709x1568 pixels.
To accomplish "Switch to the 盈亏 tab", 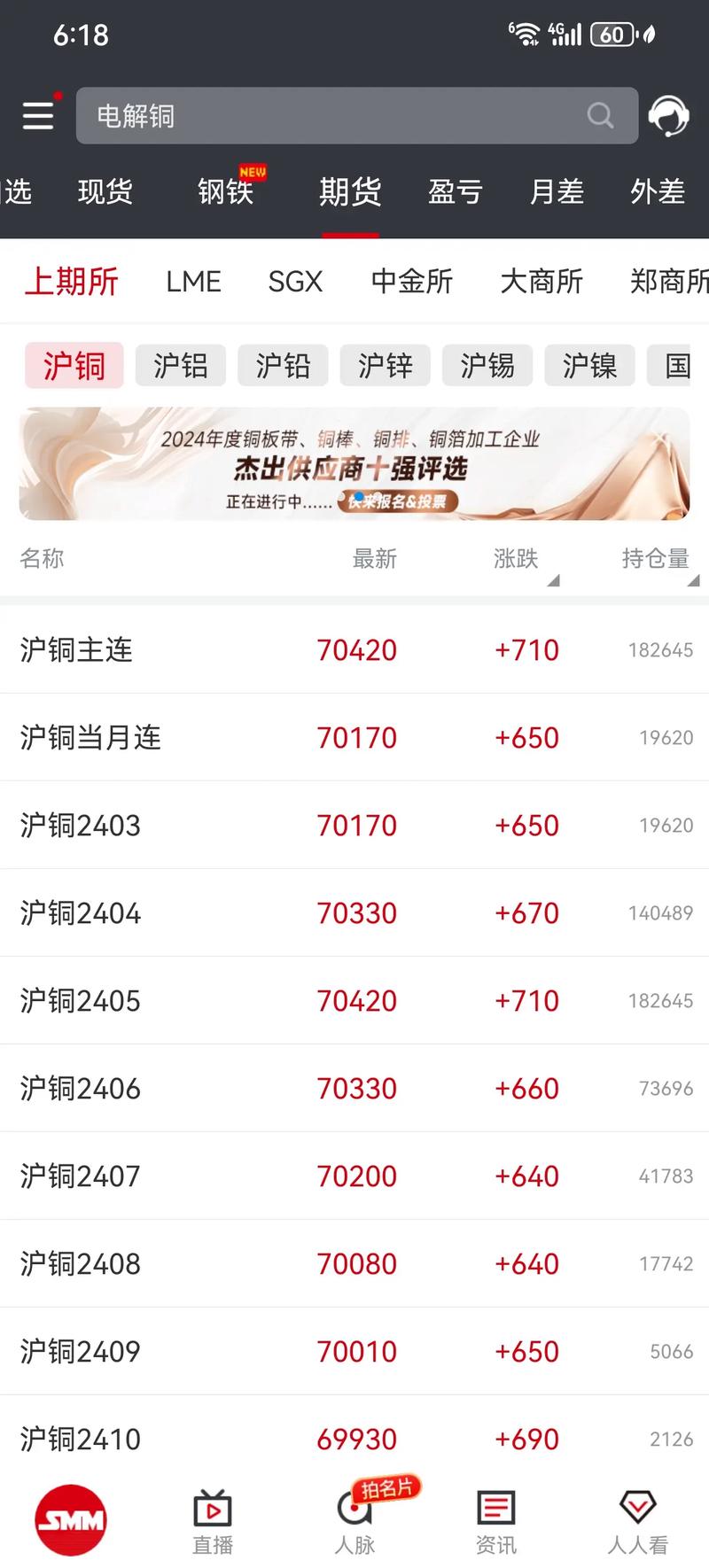I will point(455,192).
